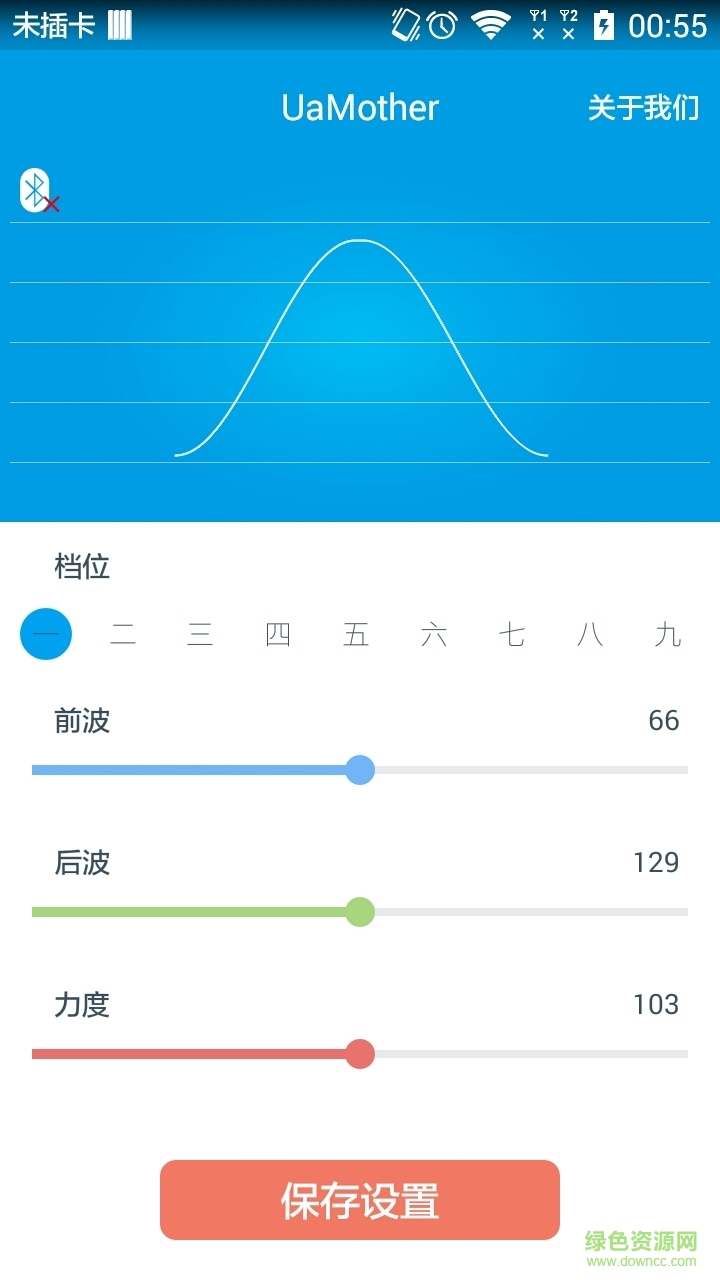Choose gear level 三
The width and height of the screenshot is (720, 1280).
(200, 634)
